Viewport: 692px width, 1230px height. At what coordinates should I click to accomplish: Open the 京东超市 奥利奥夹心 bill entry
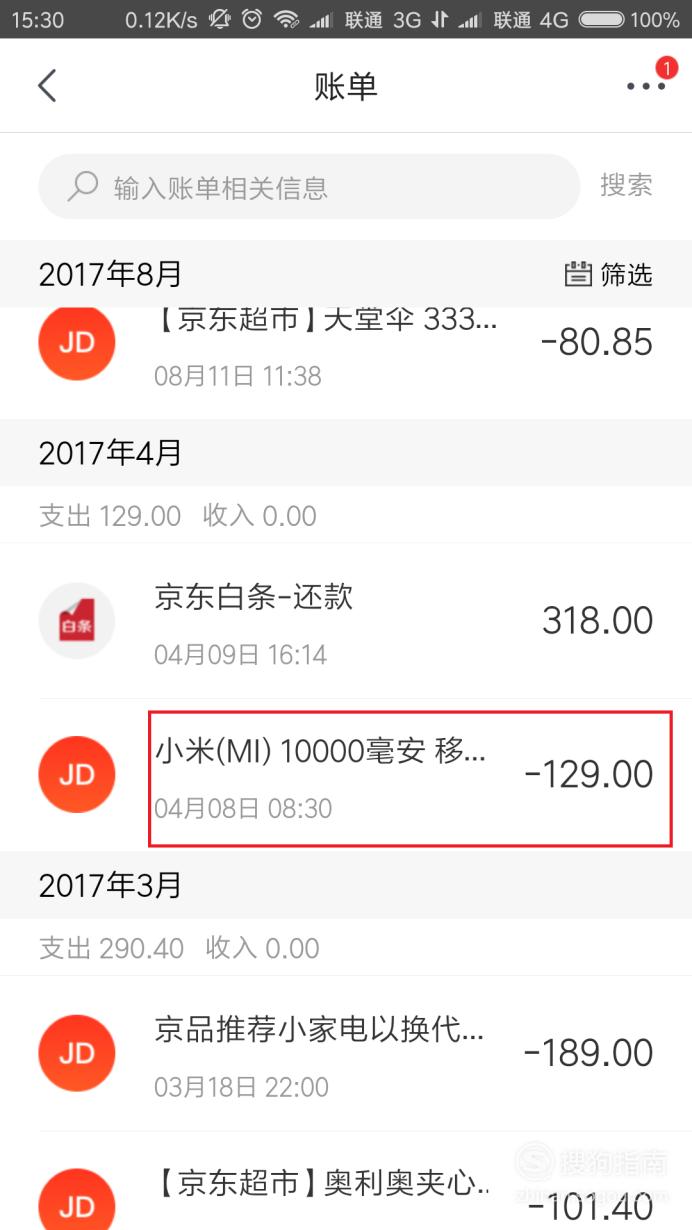point(346,1182)
